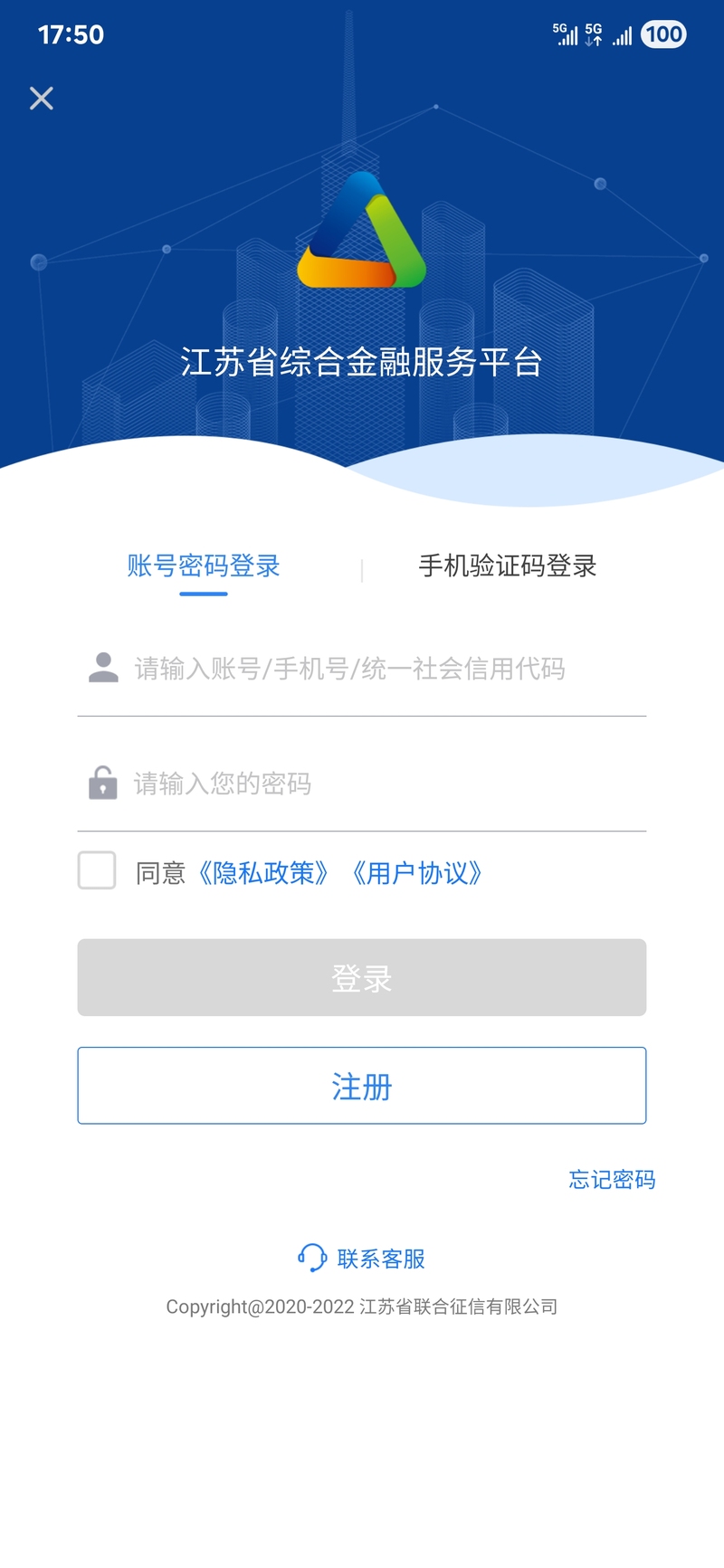
Task: Select the 账号密码登录 tab
Action: pyautogui.click(x=204, y=566)
